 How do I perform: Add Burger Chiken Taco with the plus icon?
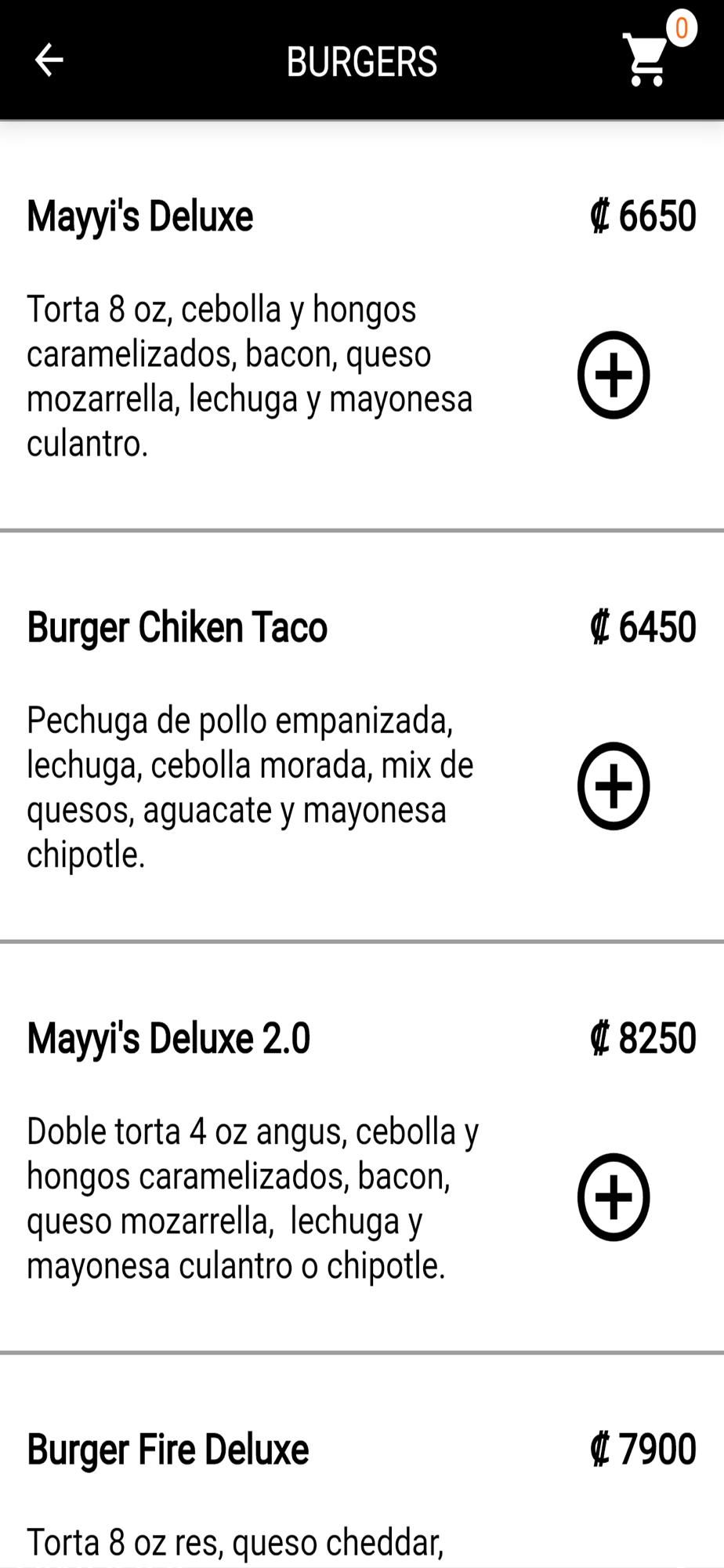(614, 786)
